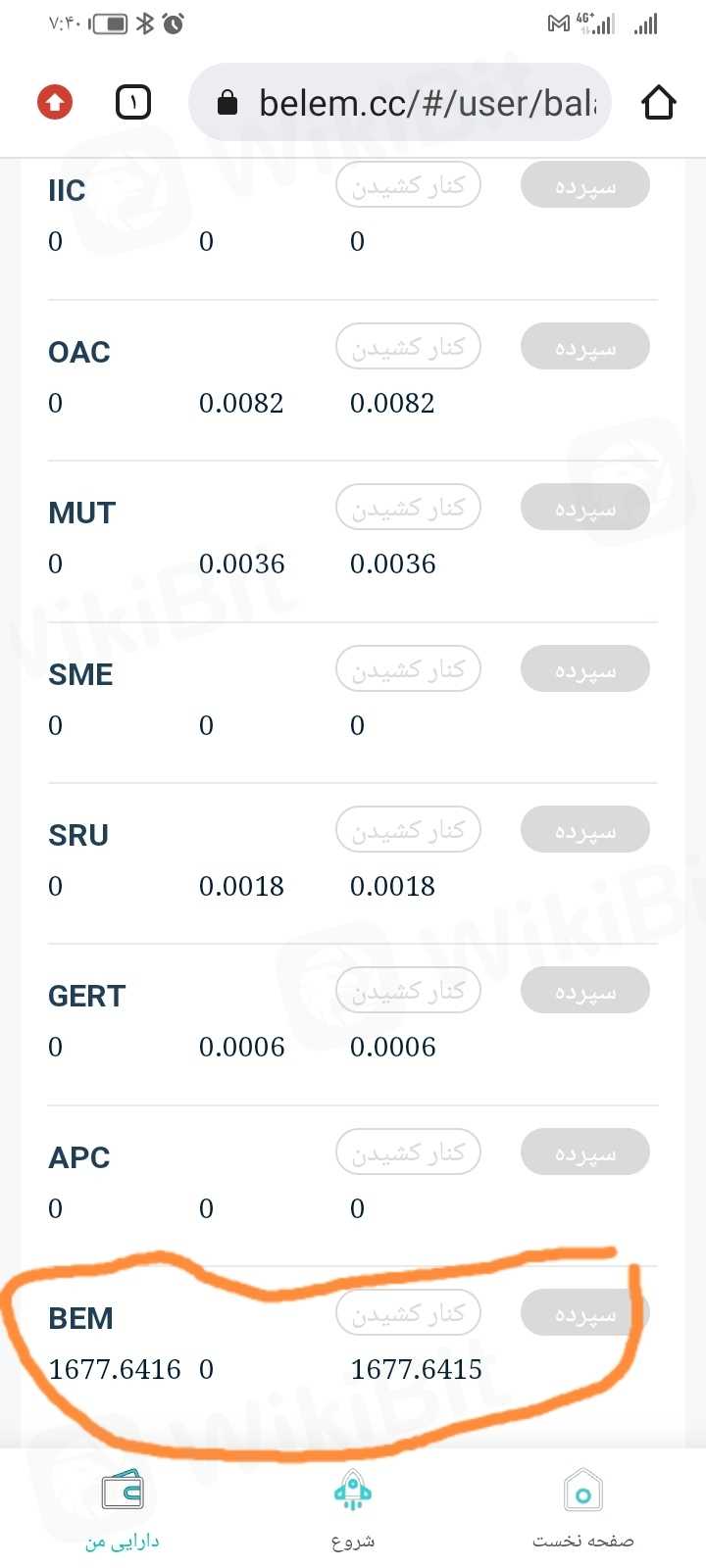Withdraw from the OAC balance
Image resolution: width=706 pixels, height=1568 pixels.
408,347
